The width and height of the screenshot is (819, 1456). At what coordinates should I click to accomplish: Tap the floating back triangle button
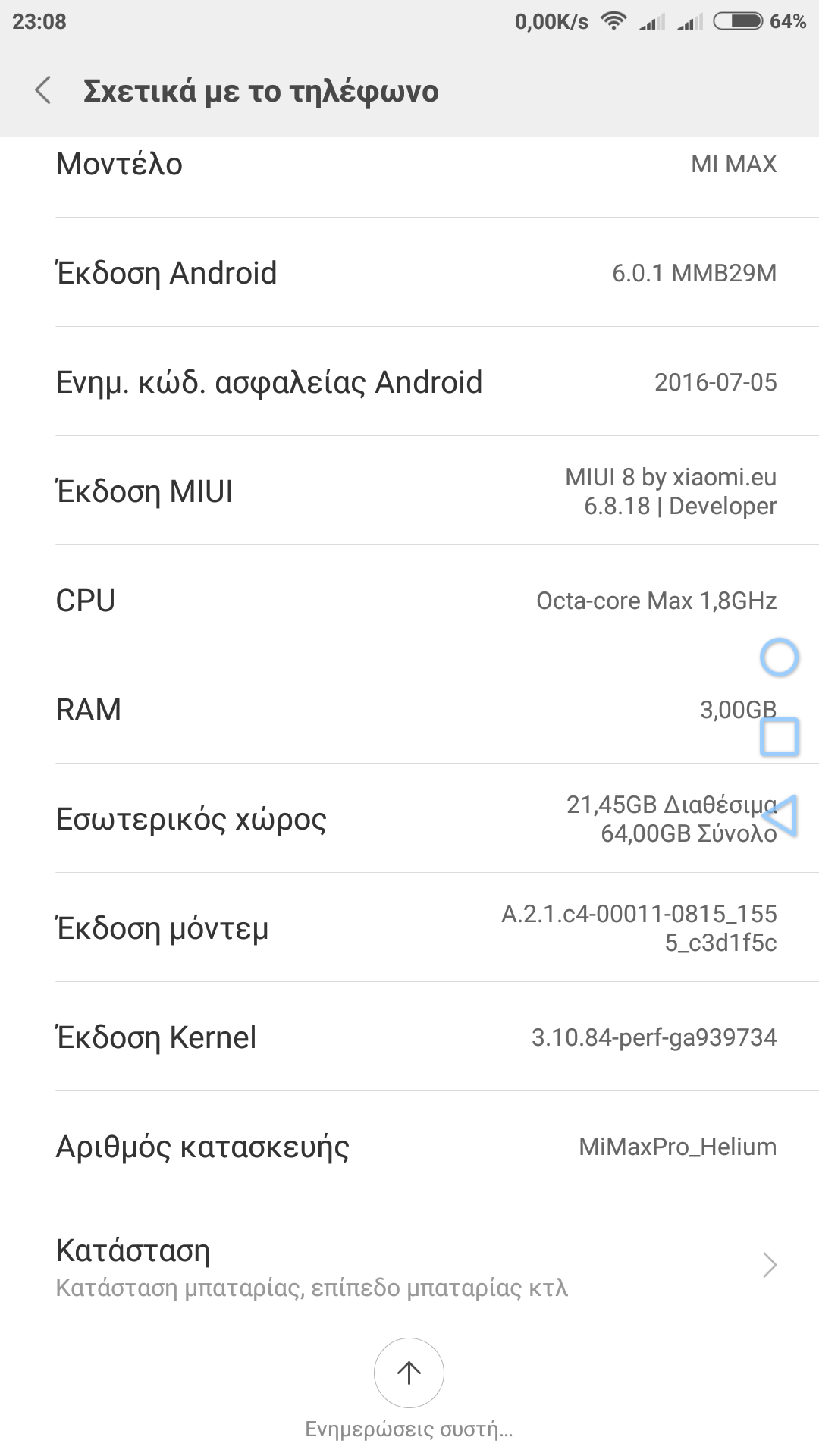pyautogui.click(x=780, y=816)
